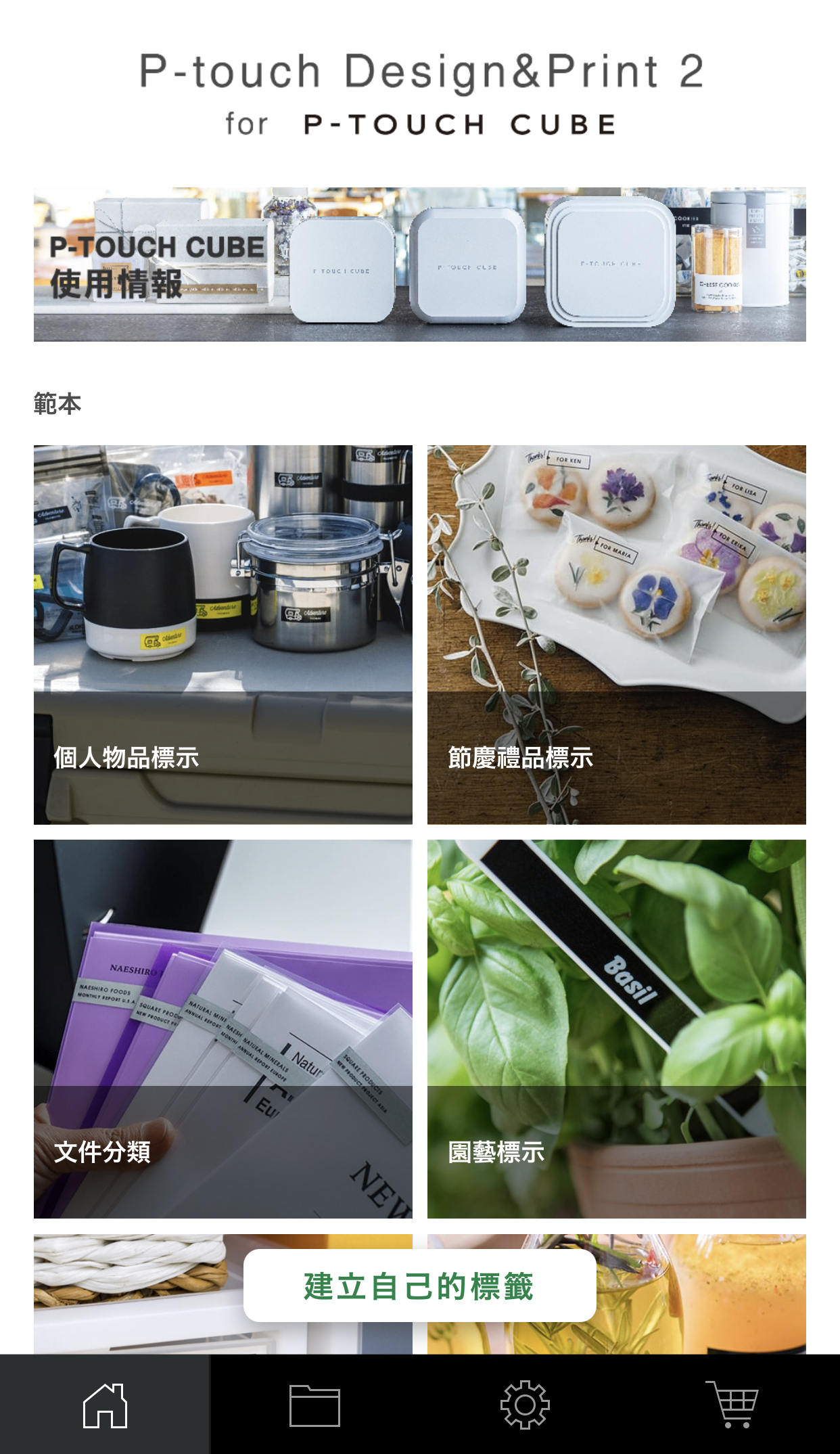Select the 園藝標示 template category

click(x=617, y=1029)
